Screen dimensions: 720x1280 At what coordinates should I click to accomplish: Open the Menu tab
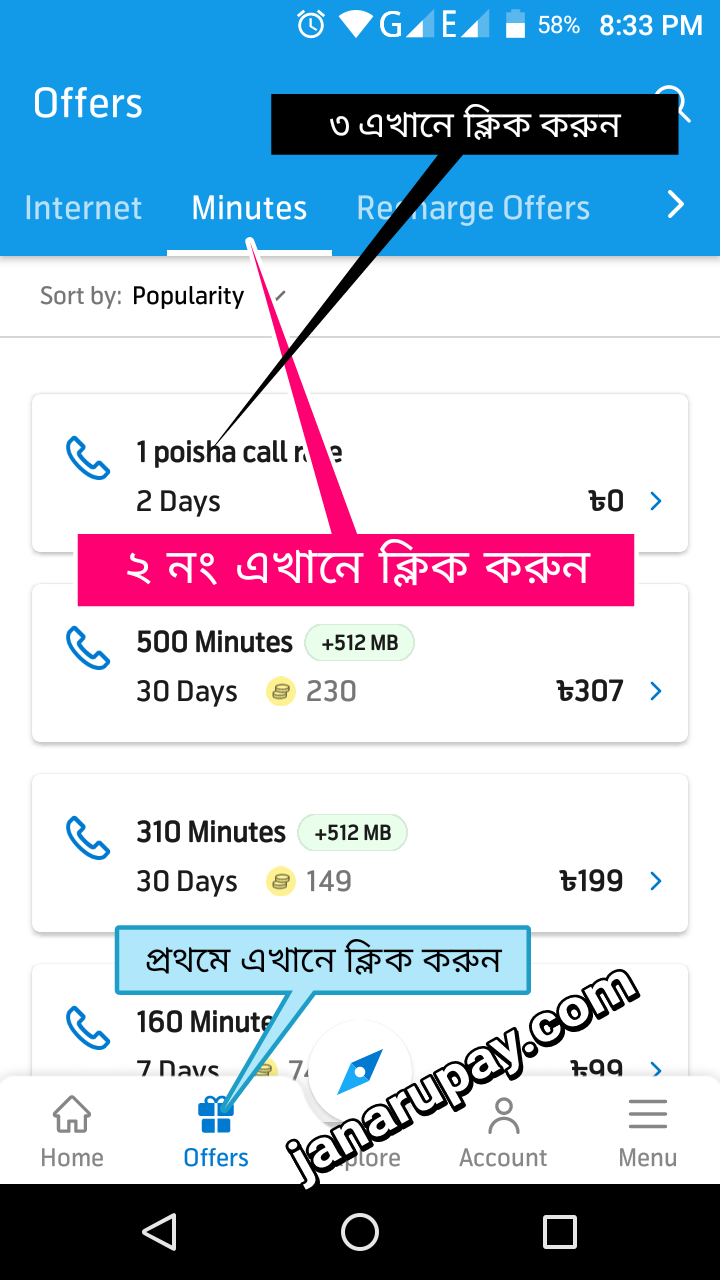pos(648,1132)
